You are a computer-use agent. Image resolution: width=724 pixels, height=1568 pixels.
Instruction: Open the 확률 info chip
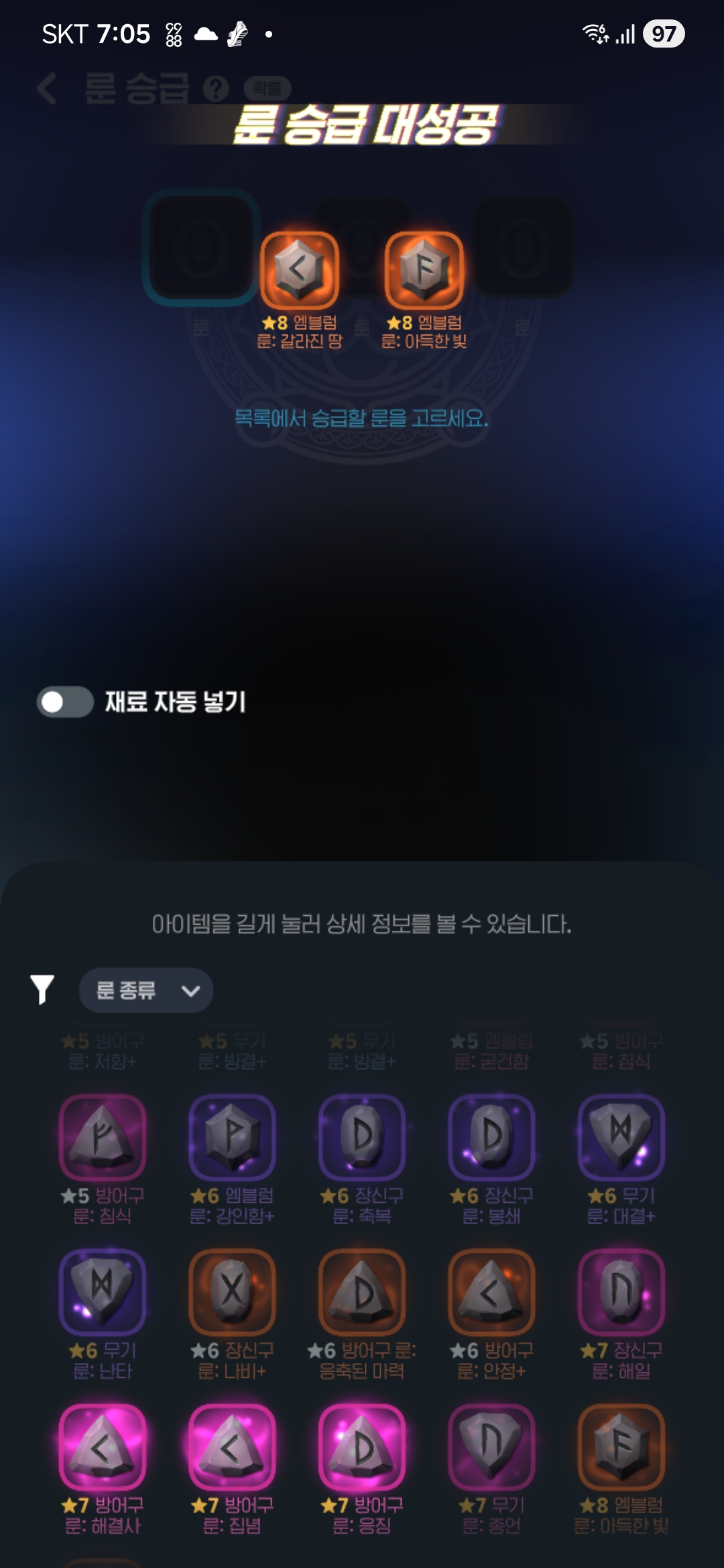point(267,88)
